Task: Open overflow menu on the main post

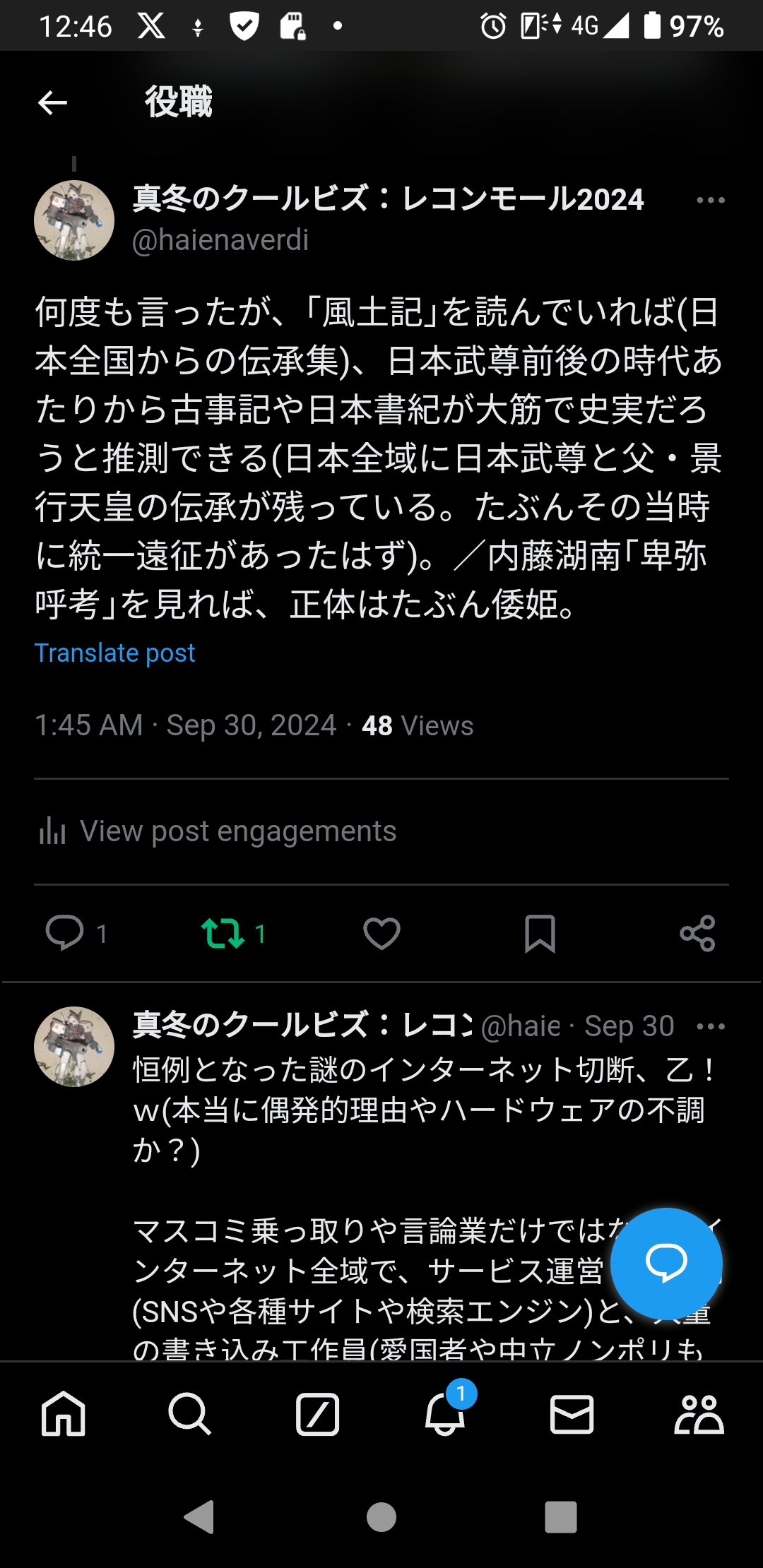Action: (x=710, y=201)
